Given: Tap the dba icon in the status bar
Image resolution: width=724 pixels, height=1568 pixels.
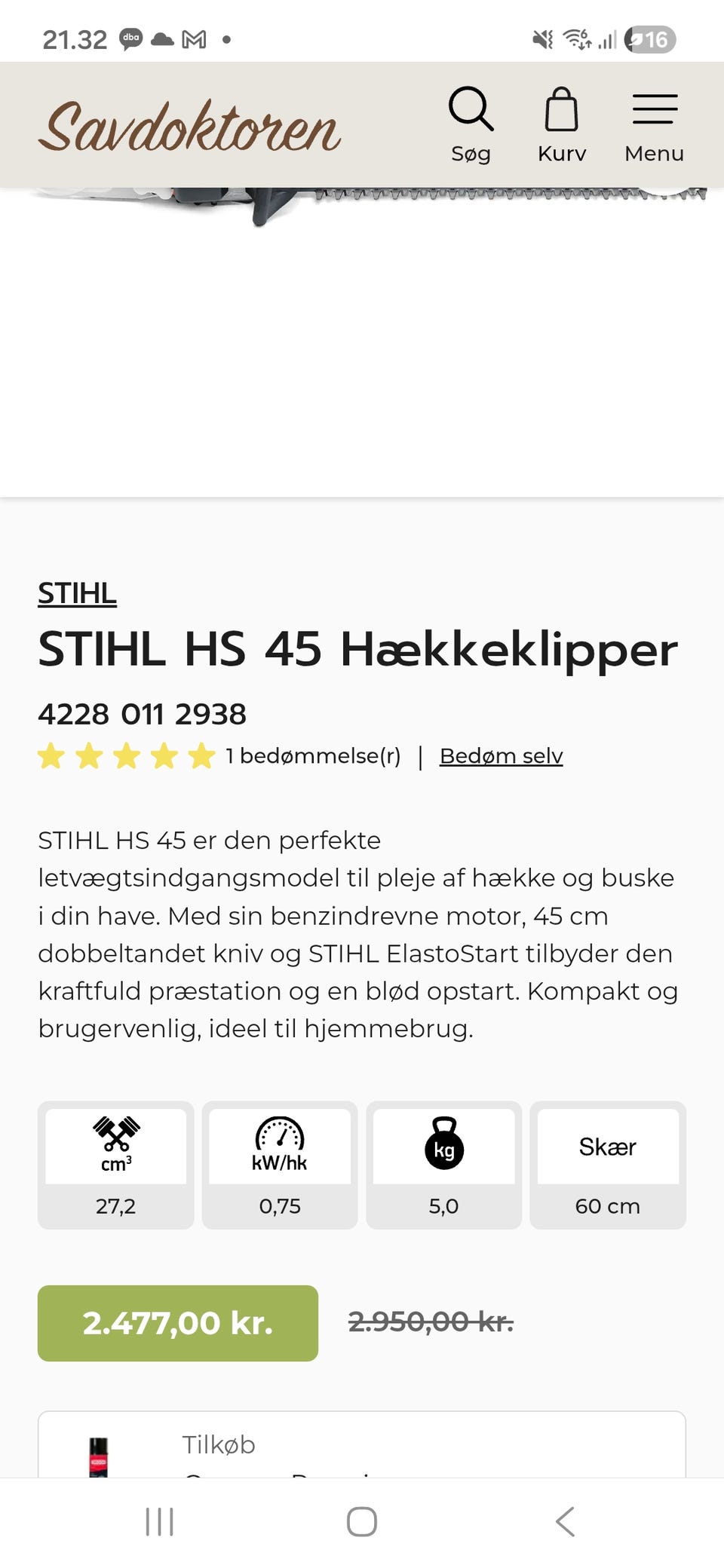Looking at the screenshot, I should 131,38.
